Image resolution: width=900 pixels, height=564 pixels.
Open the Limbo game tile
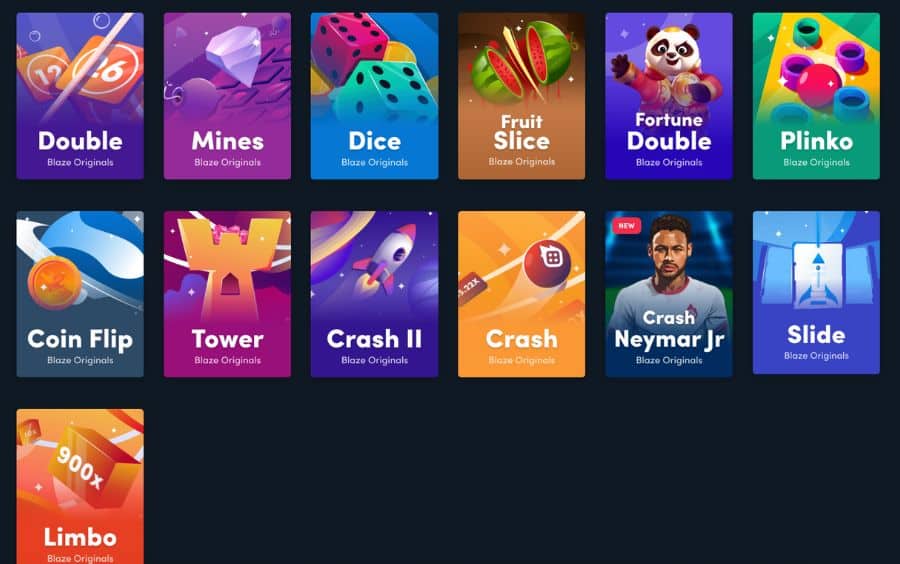(x=80, y=488)
